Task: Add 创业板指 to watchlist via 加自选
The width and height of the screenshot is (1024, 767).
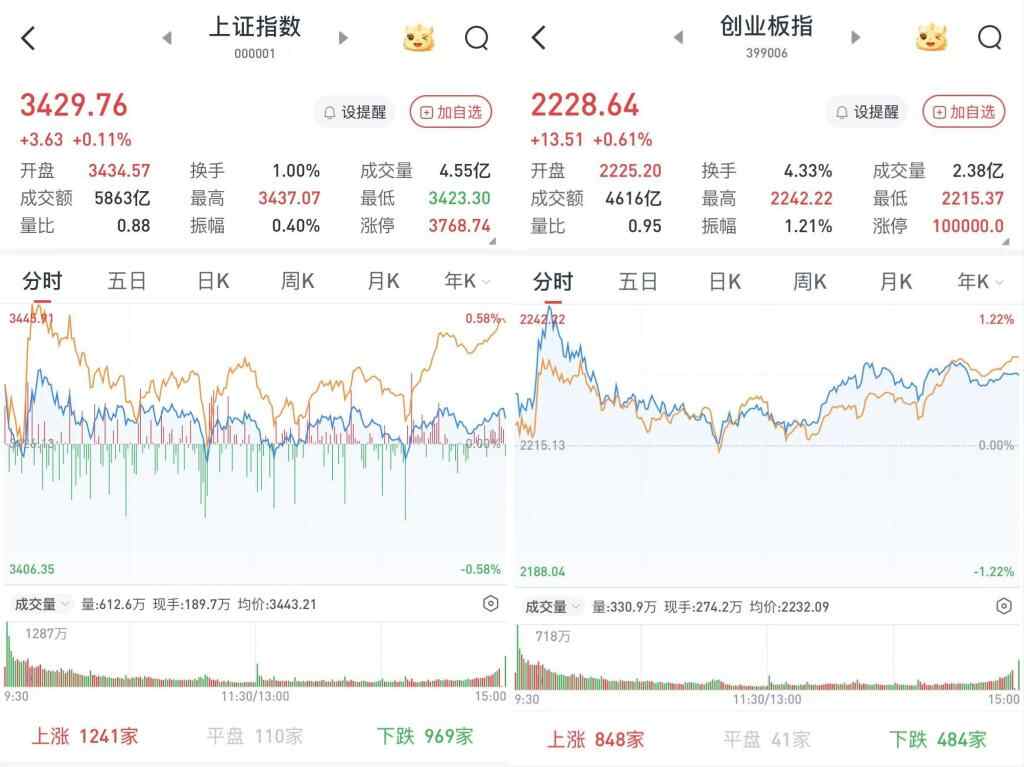Action: [964, 112]
